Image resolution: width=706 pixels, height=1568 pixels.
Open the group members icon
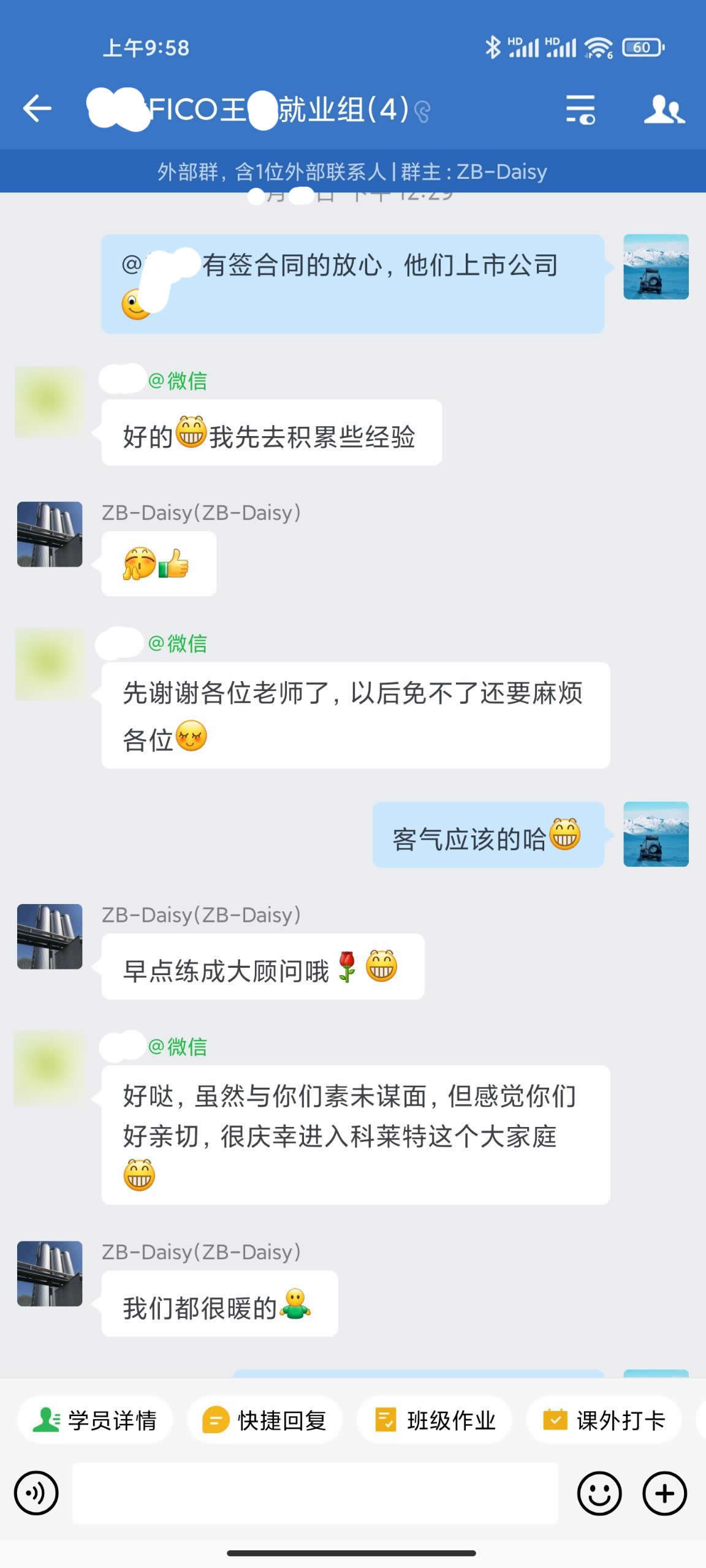coord(664,110)
